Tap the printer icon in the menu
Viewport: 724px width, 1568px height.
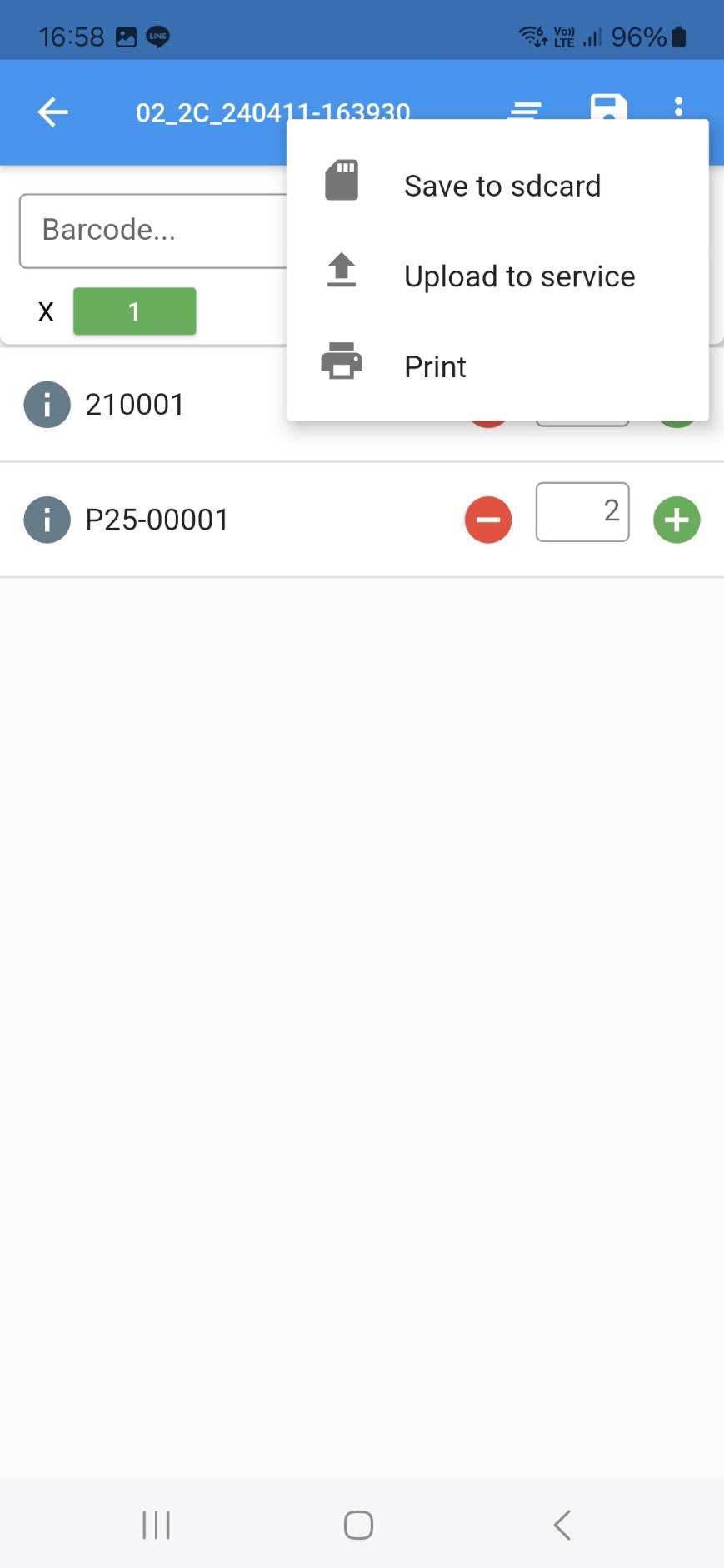340,361
